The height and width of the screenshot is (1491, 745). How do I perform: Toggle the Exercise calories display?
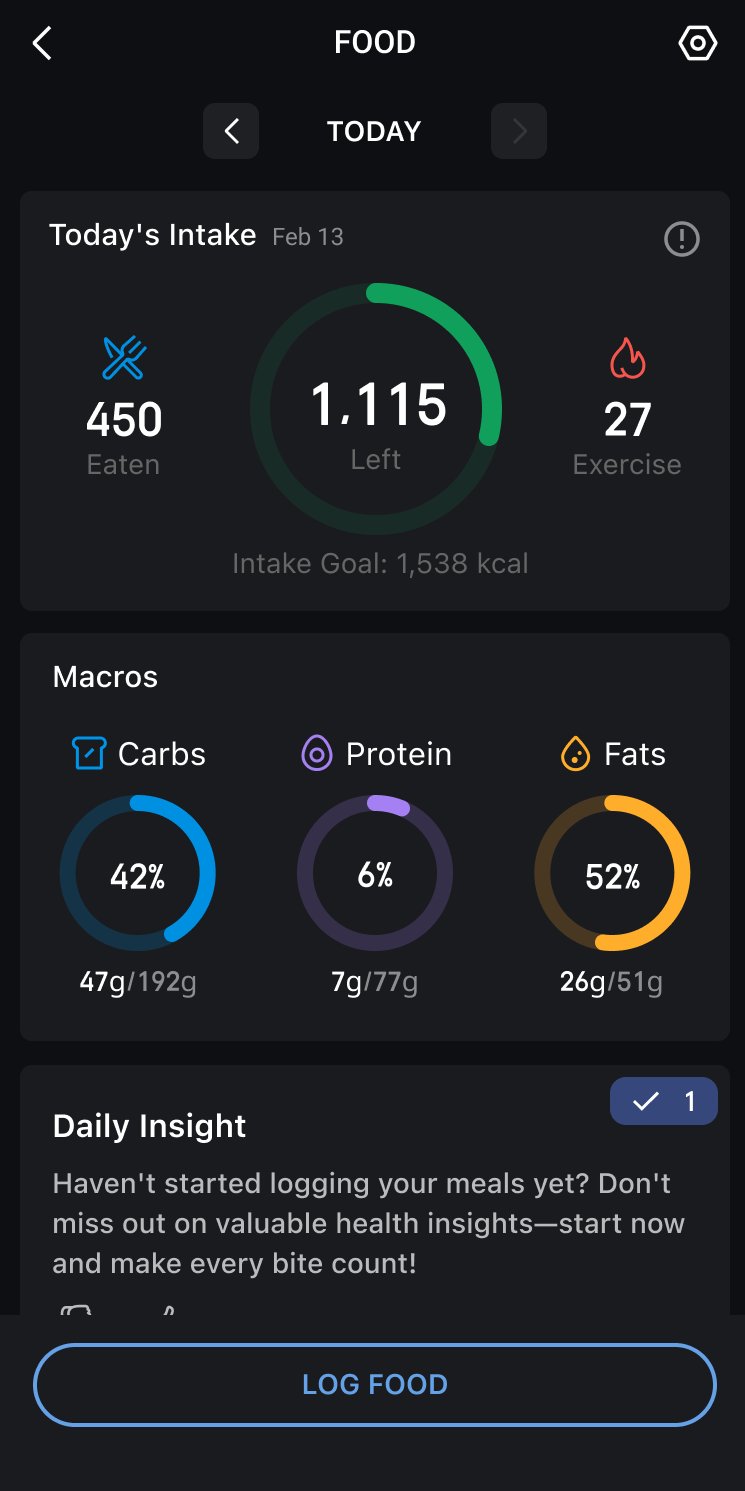pyautogui.click(x=627, y=420)
